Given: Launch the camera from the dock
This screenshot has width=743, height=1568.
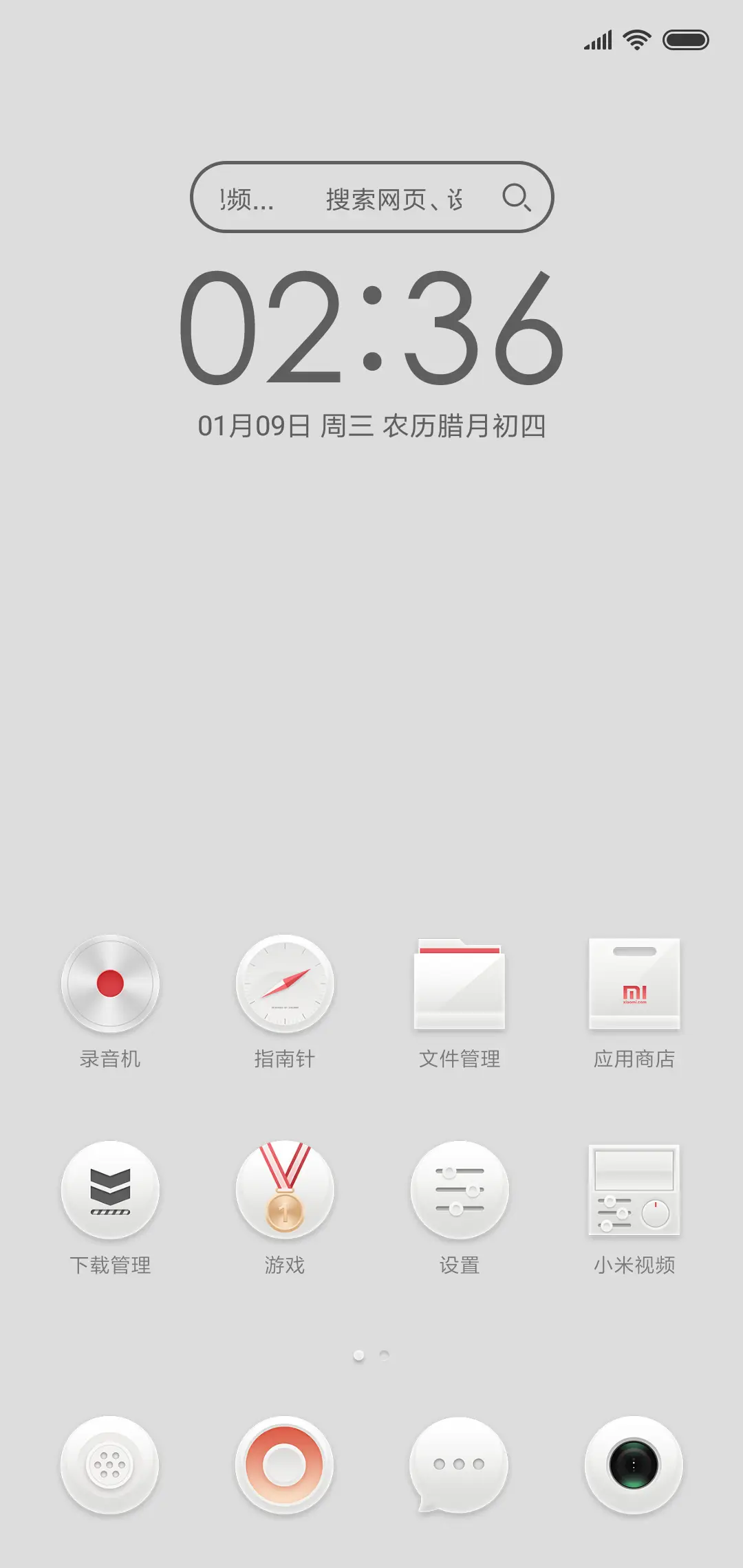Looking at the screenshot, I should pyautogui.click(x=634, y=1465).
